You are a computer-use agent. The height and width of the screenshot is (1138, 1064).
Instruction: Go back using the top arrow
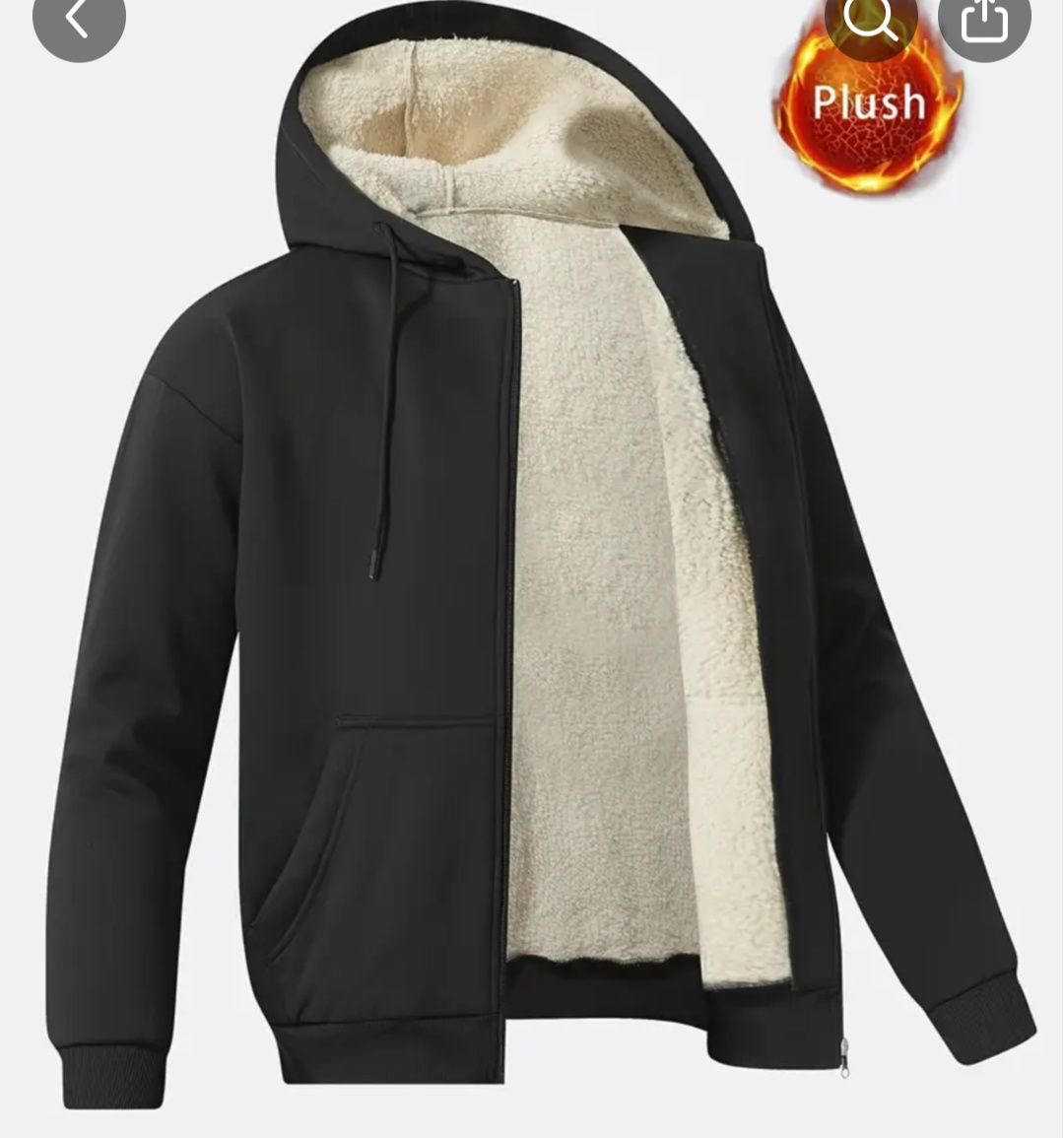coord(79,20)
